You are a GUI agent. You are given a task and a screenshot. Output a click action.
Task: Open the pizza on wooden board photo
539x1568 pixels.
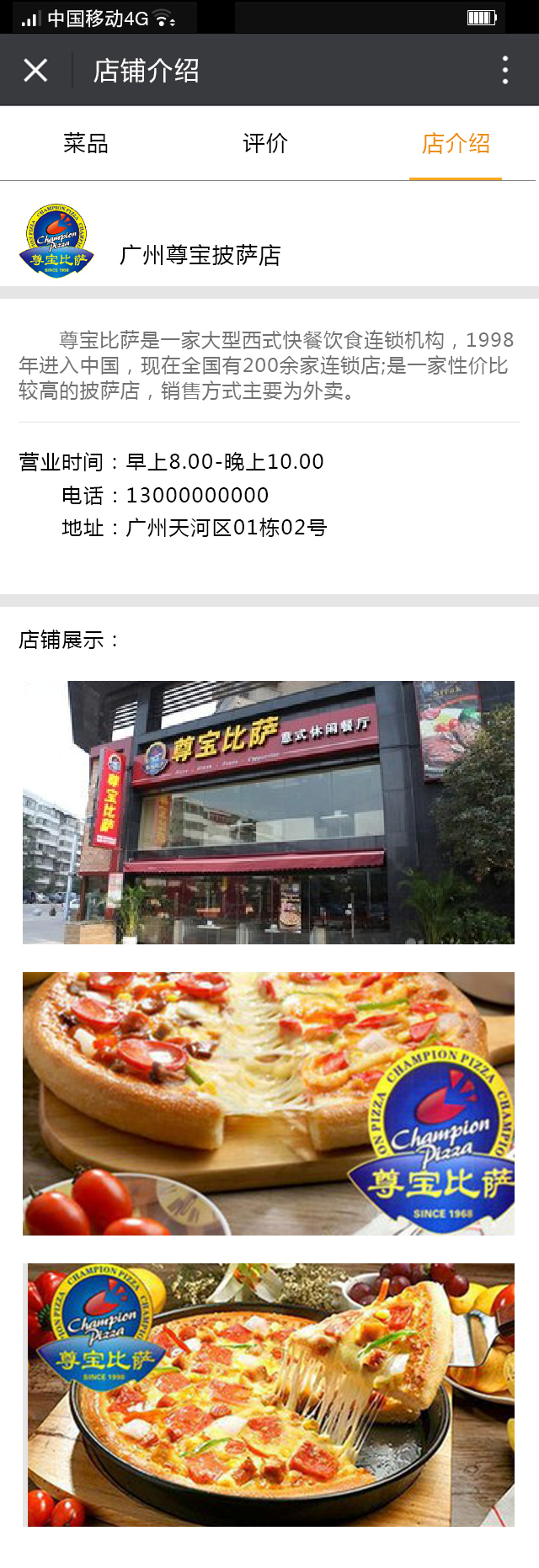[x=268, y=1103]
